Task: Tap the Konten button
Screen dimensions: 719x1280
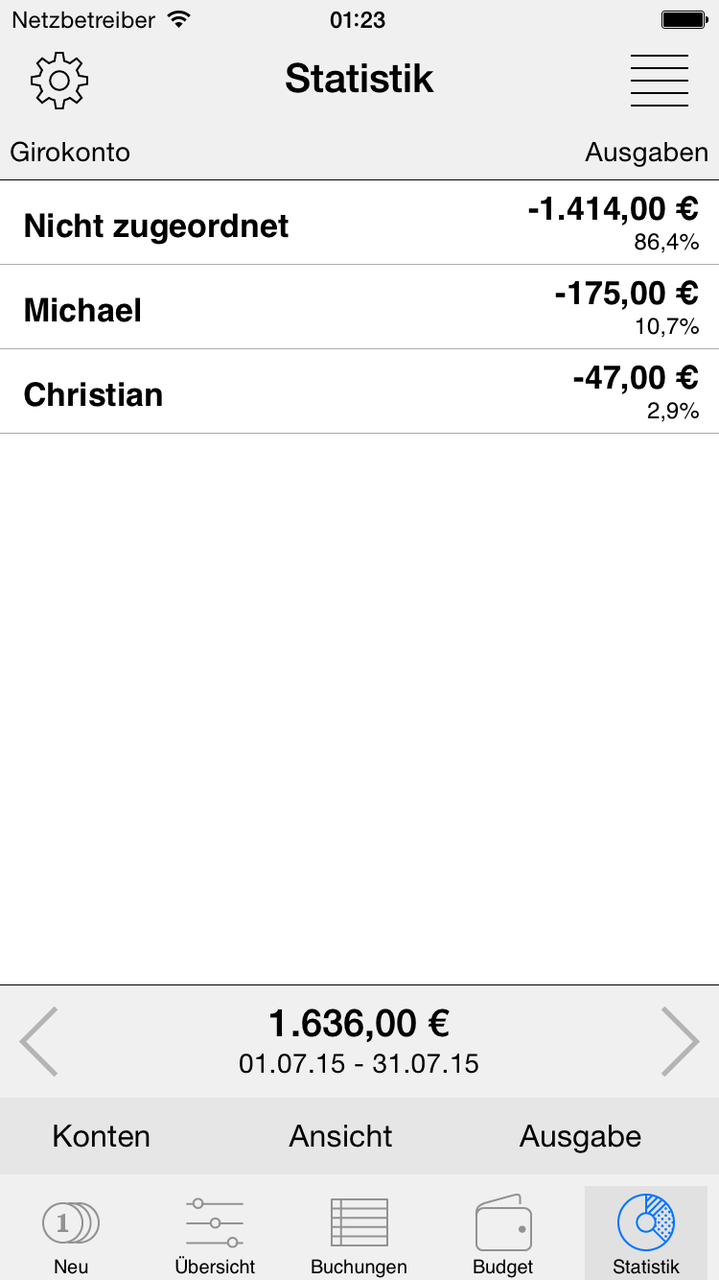Action: tap(101, 1136)
